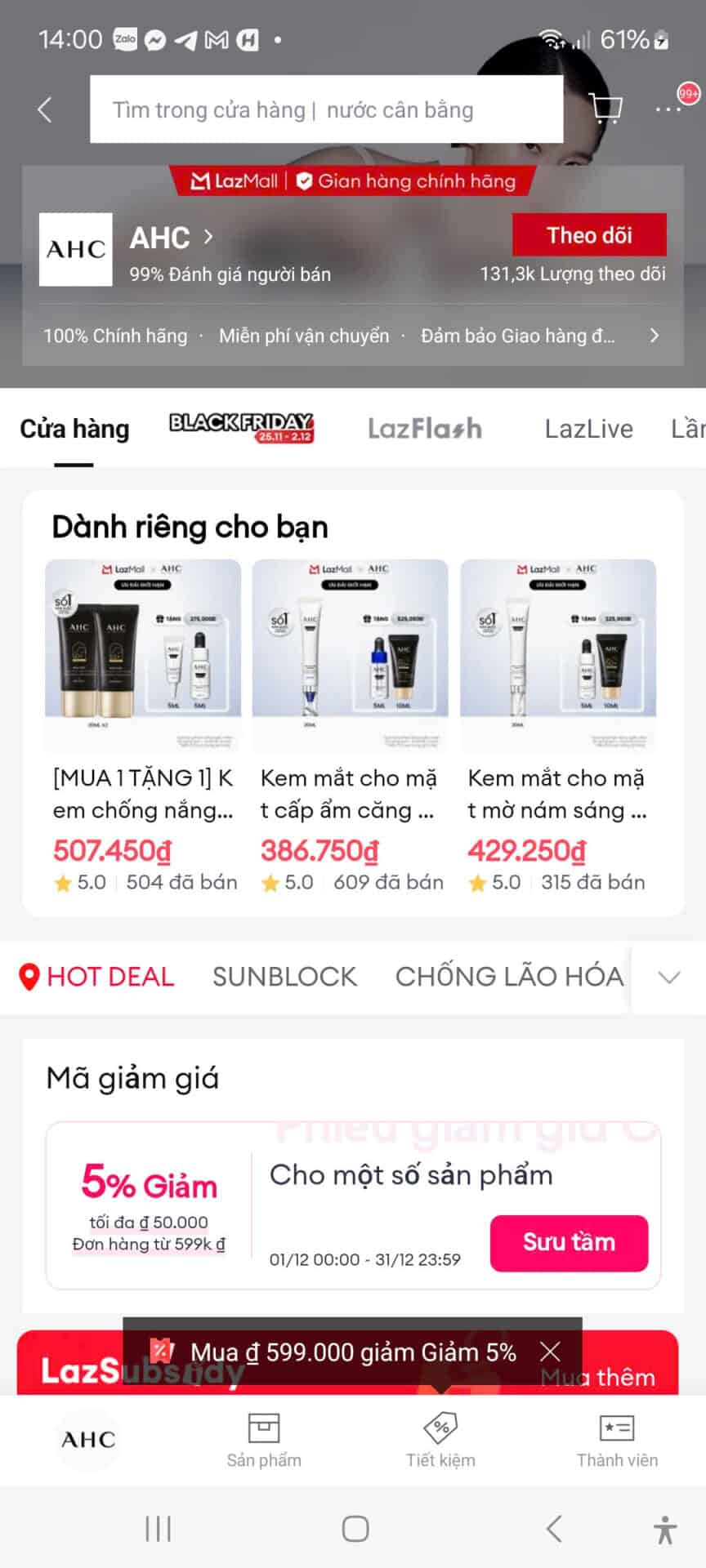Tap the store search field
Screen dimensions: 706x1568
tap(327, 109)
